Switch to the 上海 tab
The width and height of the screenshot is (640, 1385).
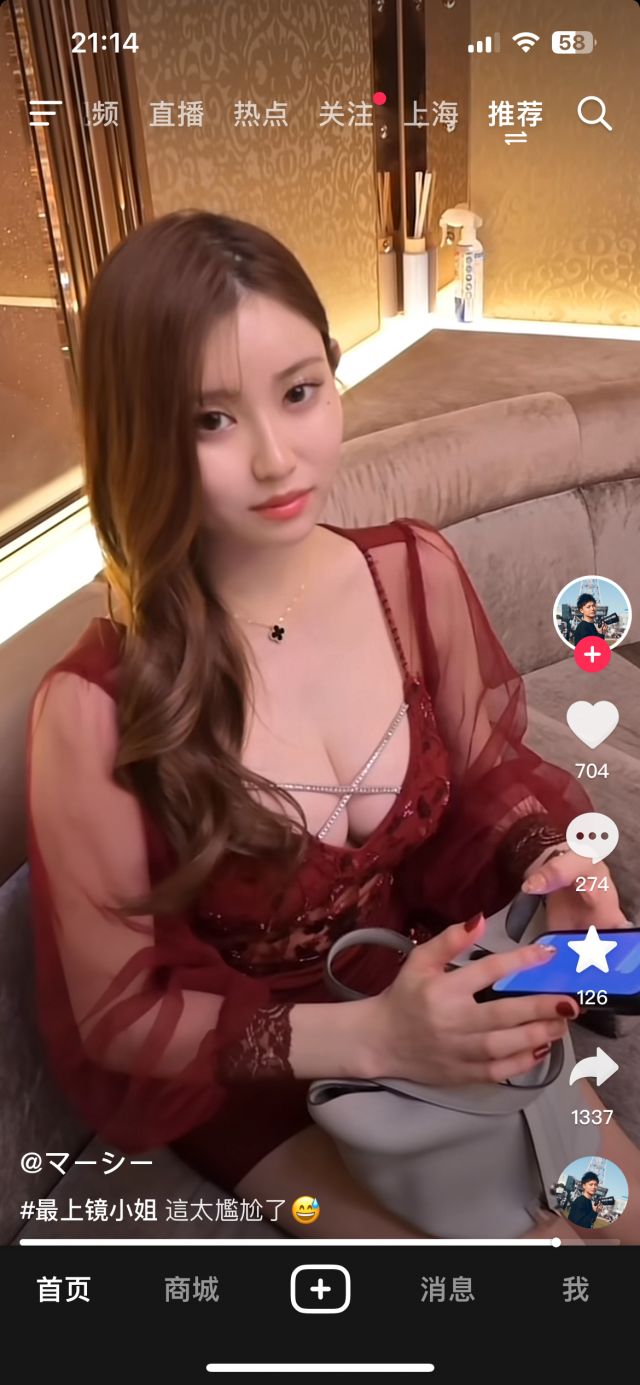pyautogui.click(x=431, y=114)
